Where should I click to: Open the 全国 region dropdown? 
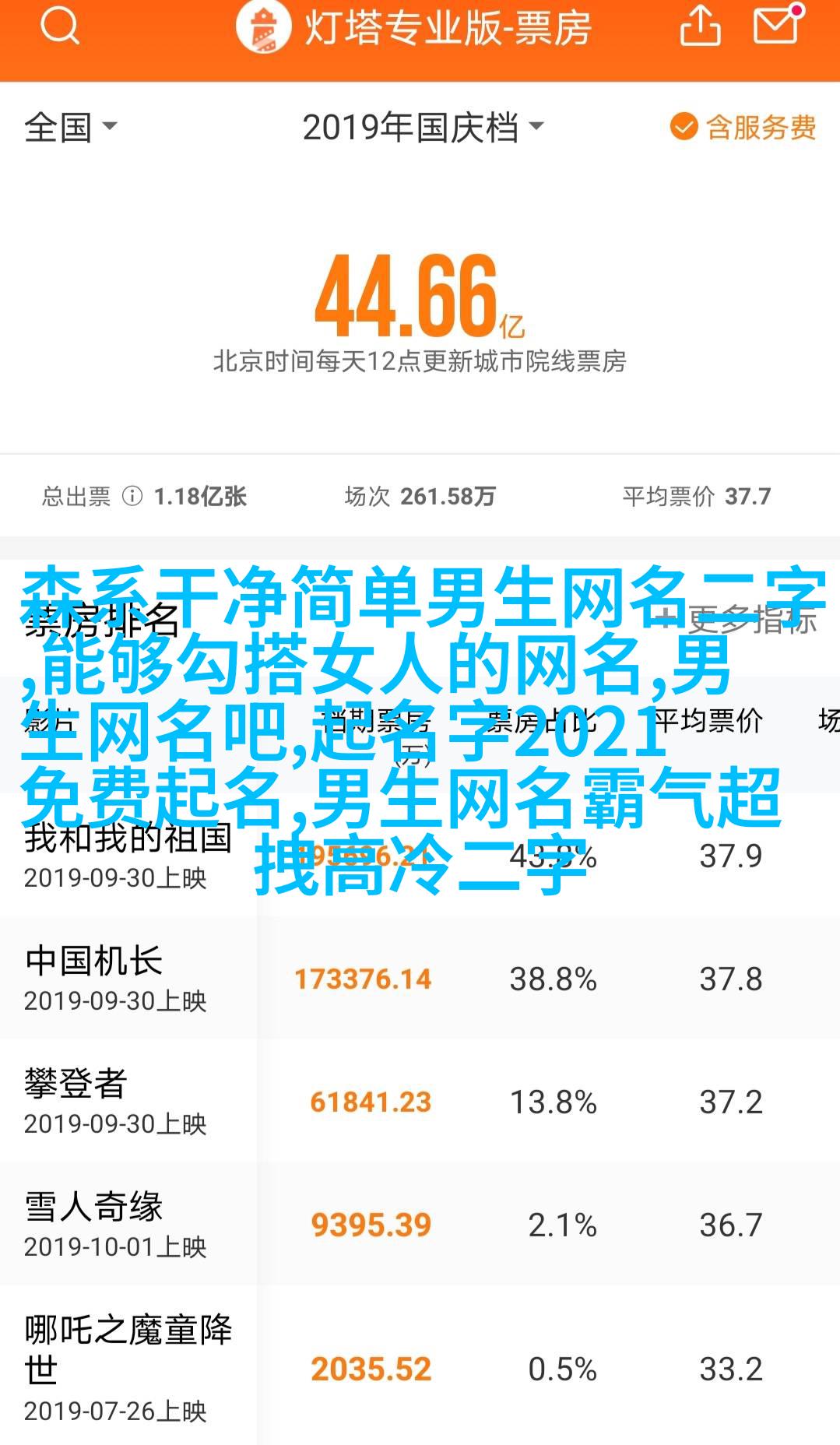tap(70, 127)
